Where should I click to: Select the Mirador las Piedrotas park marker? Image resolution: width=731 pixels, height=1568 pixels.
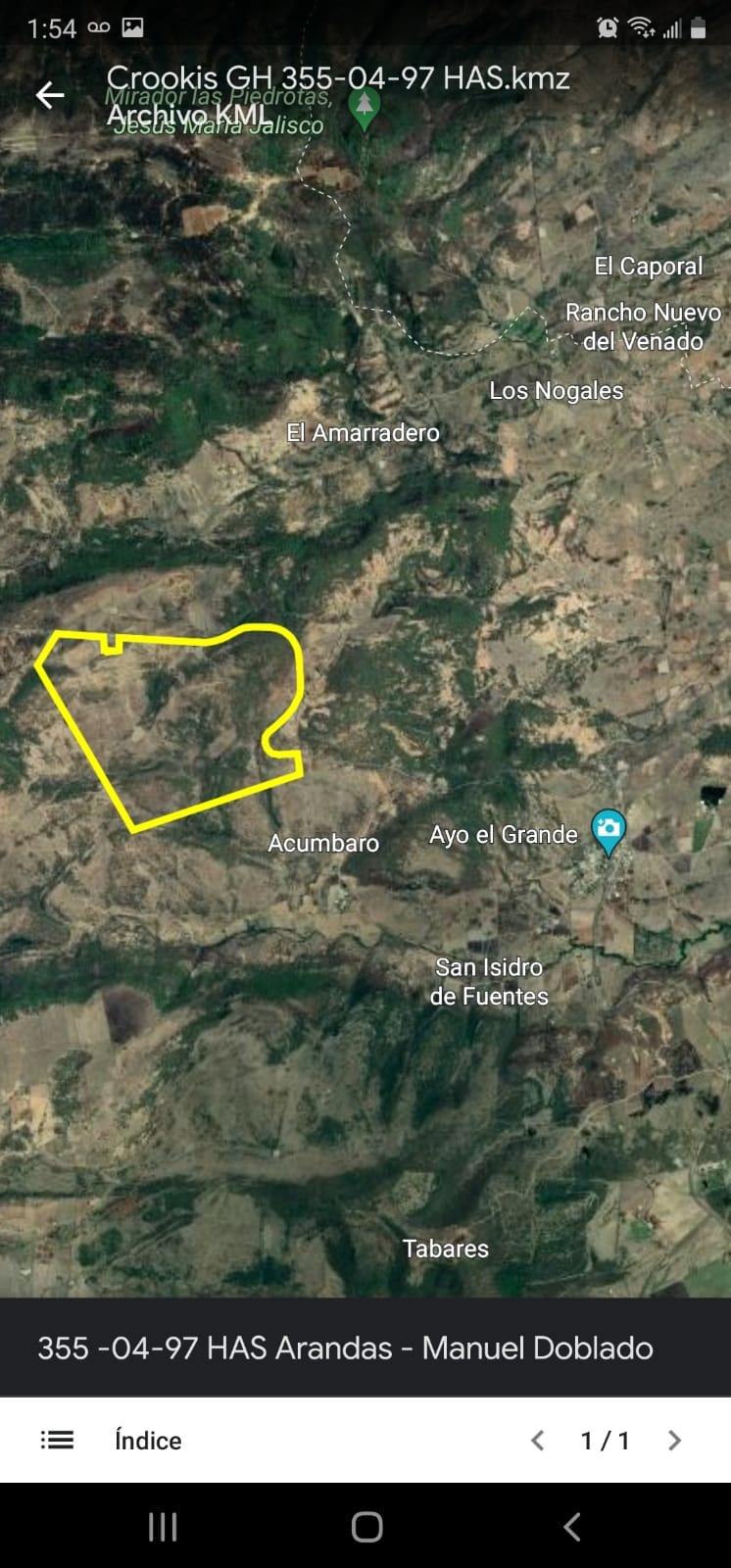(x=365, y=107)
